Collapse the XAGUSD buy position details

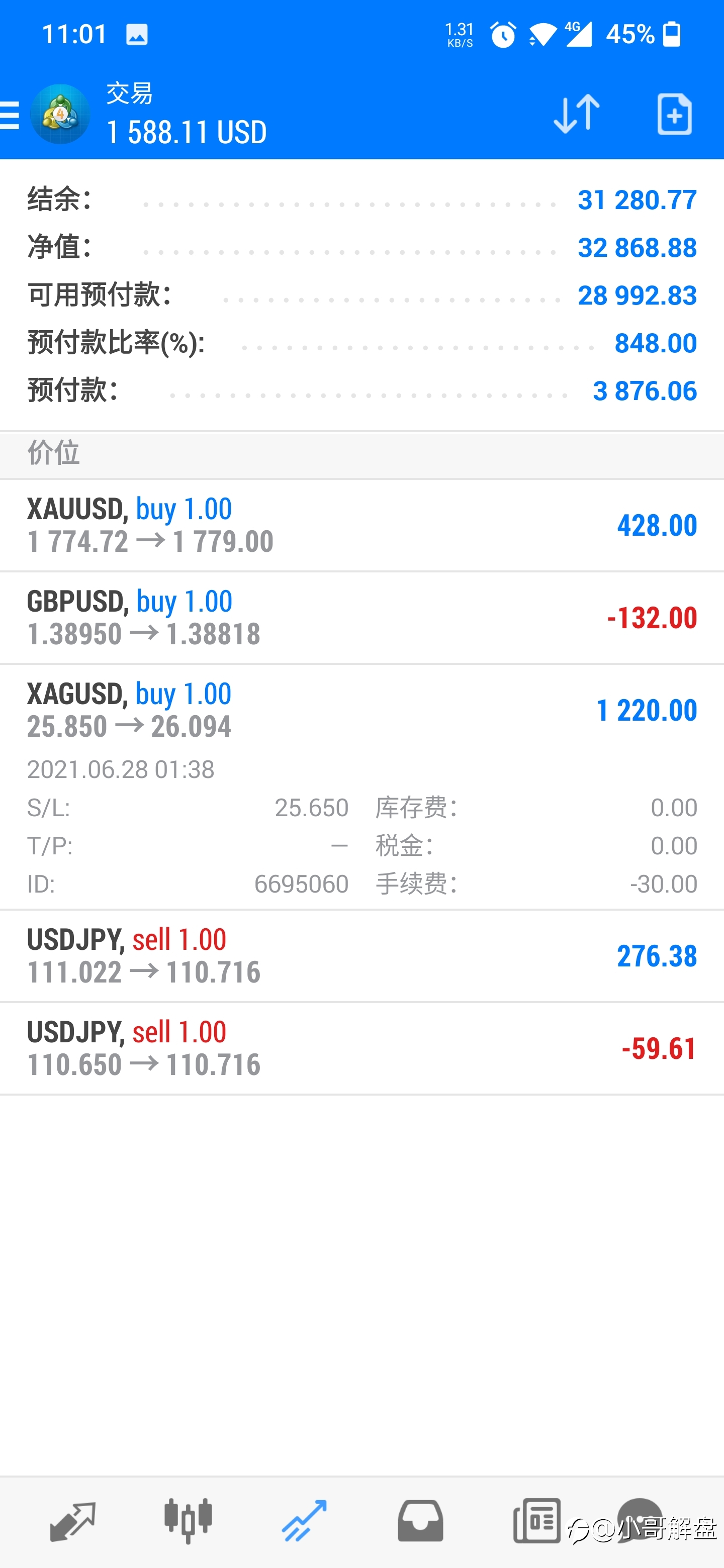click(361, 788)
